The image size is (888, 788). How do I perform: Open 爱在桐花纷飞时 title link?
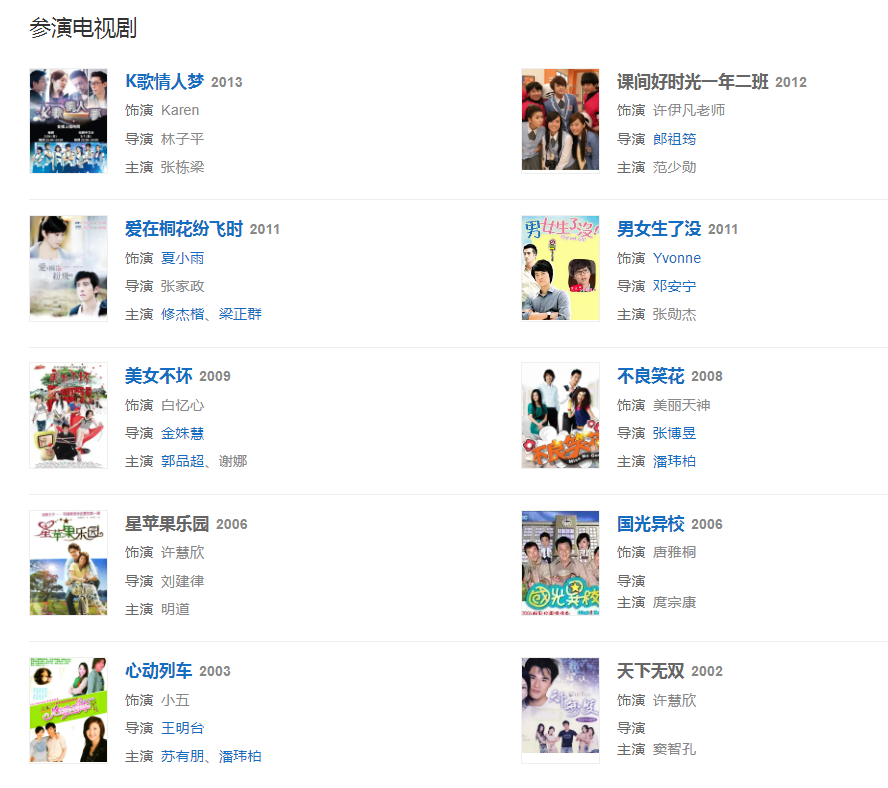click(184, 229)
